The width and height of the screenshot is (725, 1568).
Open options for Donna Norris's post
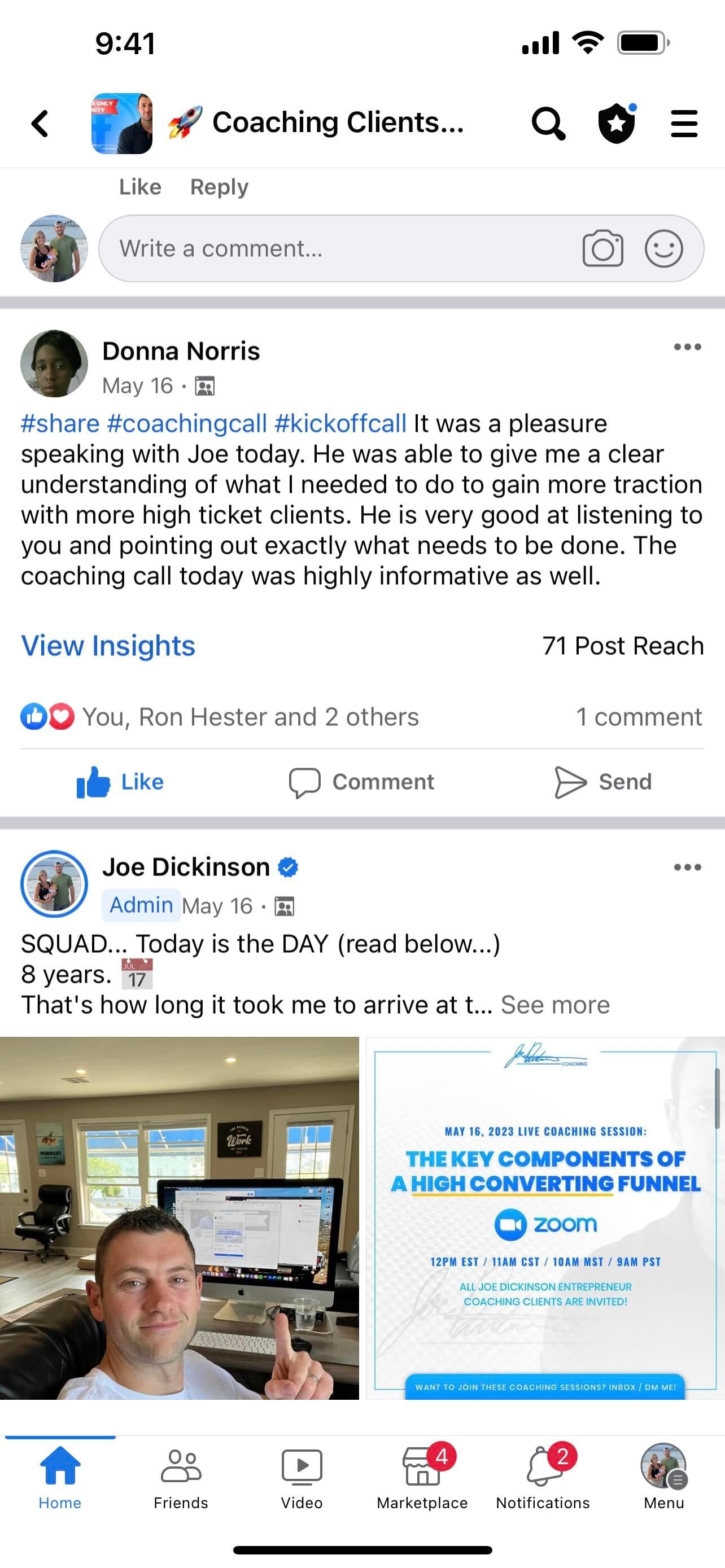(687, 347)
